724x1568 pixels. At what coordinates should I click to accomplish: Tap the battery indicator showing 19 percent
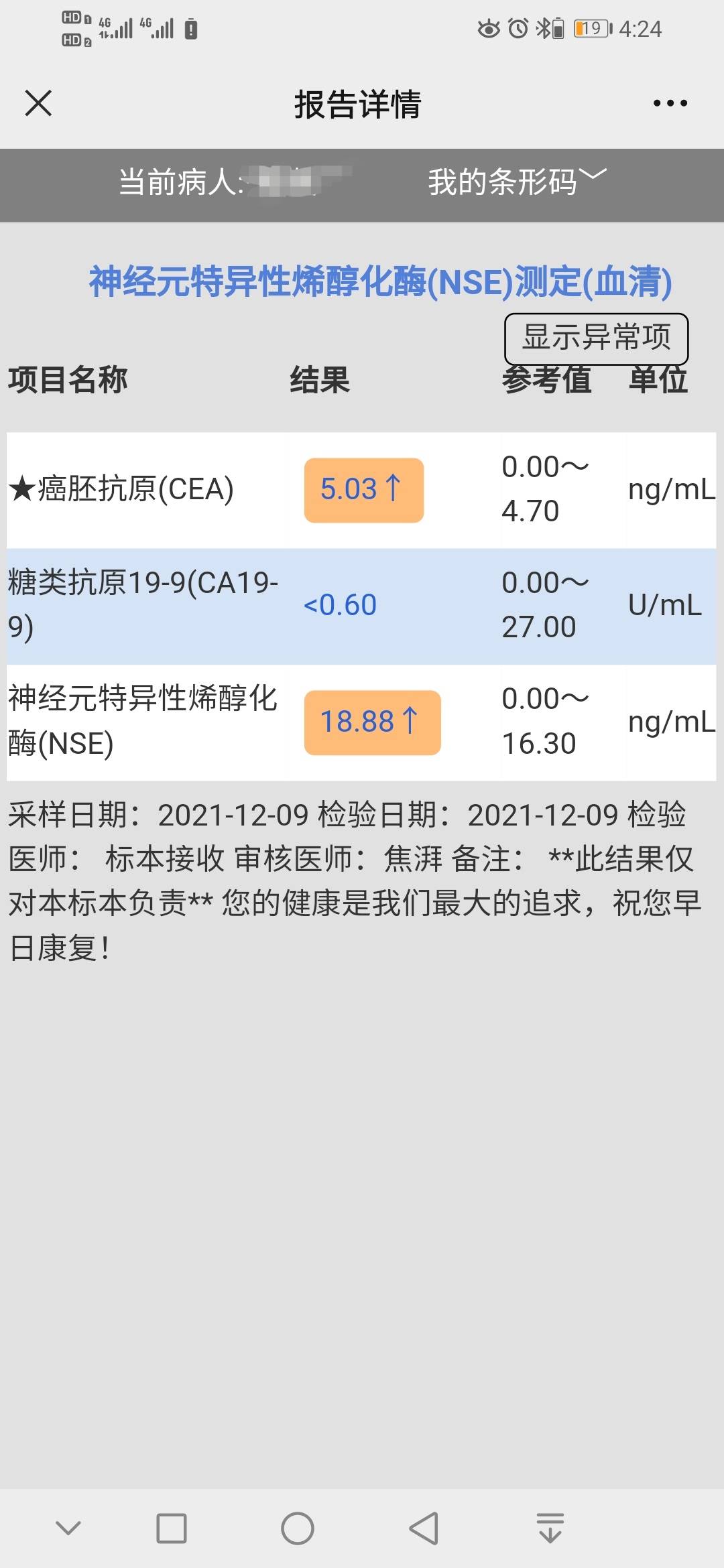coord(590,28)
